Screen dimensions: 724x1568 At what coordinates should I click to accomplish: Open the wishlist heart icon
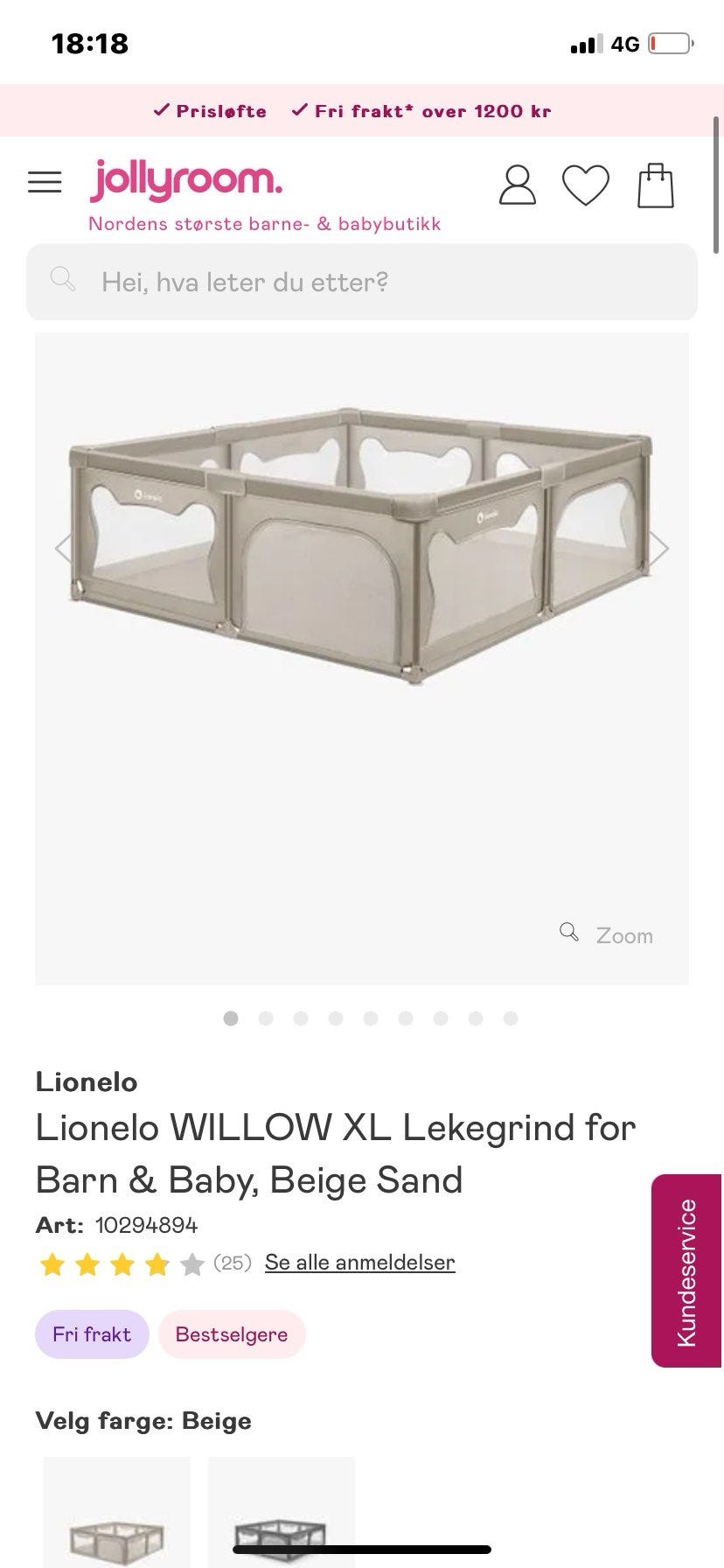point(585,185)
